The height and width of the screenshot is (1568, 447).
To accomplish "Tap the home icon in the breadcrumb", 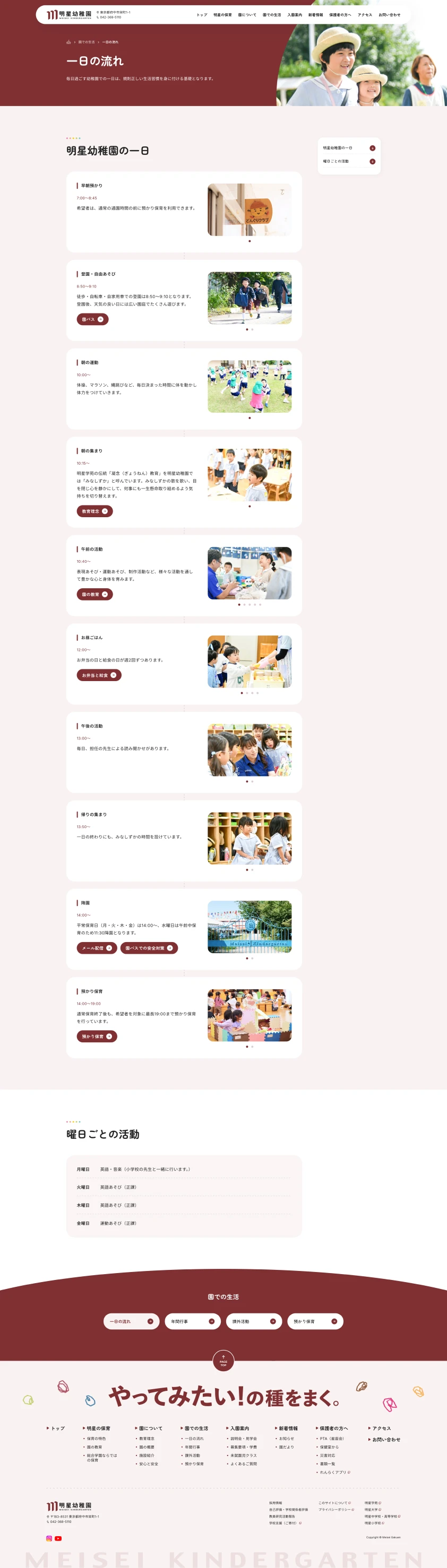I will (69, 42).
